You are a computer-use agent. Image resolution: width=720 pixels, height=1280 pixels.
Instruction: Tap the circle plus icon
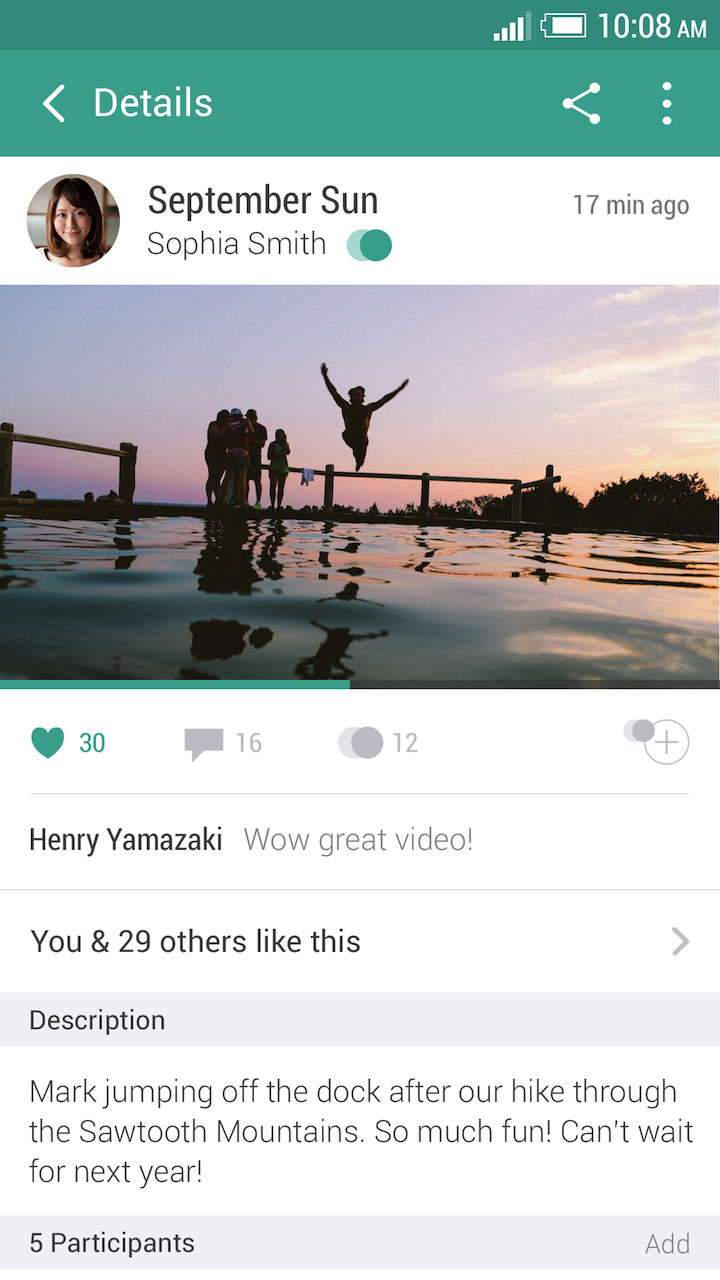[665, 742]
